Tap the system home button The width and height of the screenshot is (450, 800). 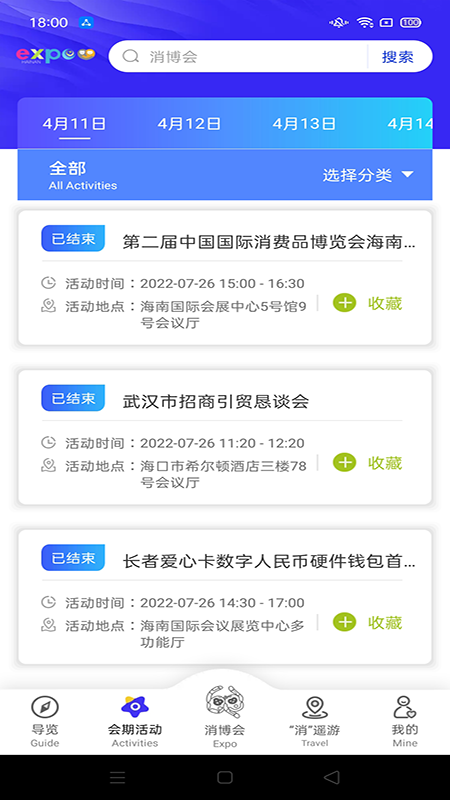[x=225, y=777]
